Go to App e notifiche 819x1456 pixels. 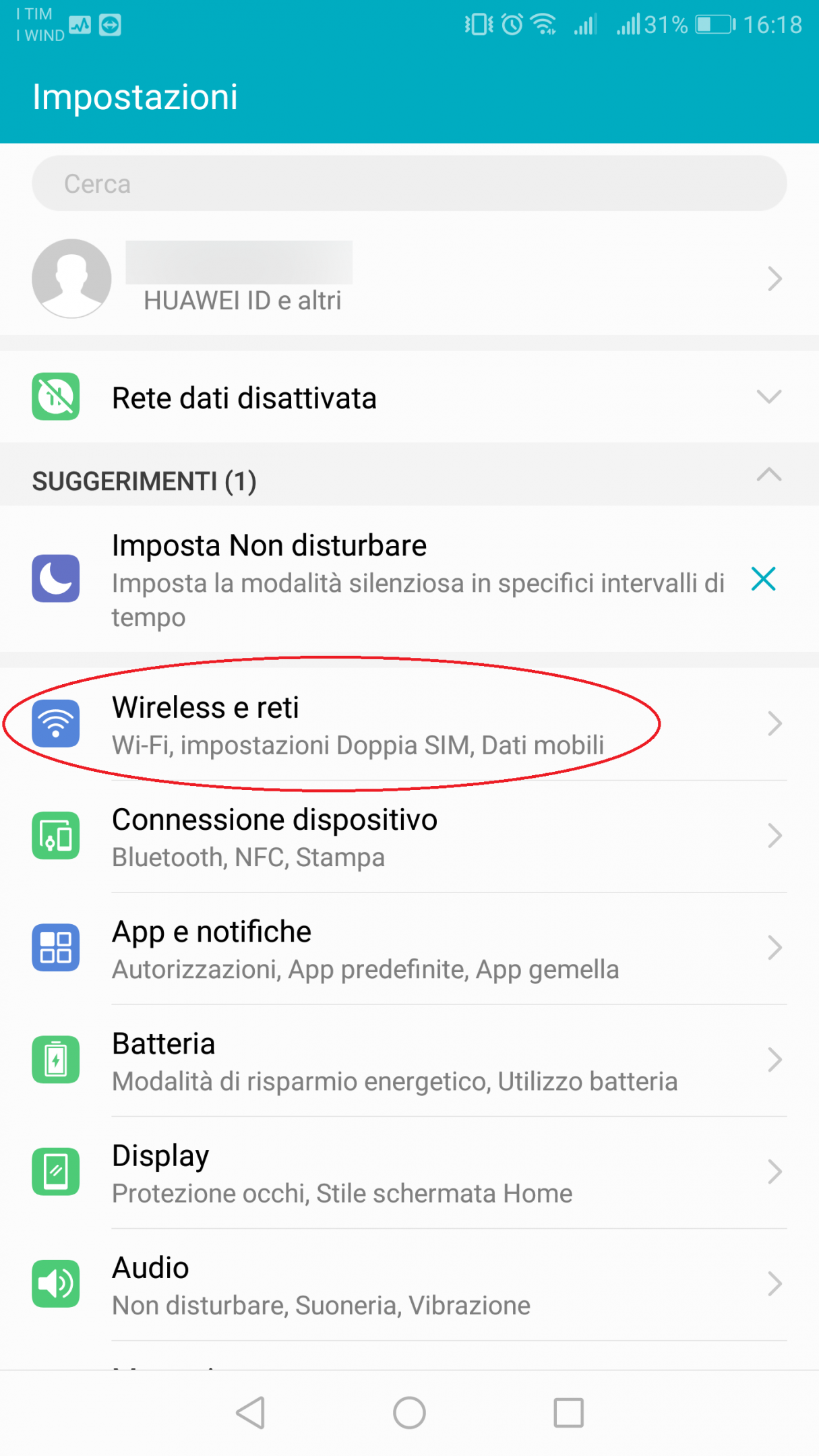click(x=409, y=948)
